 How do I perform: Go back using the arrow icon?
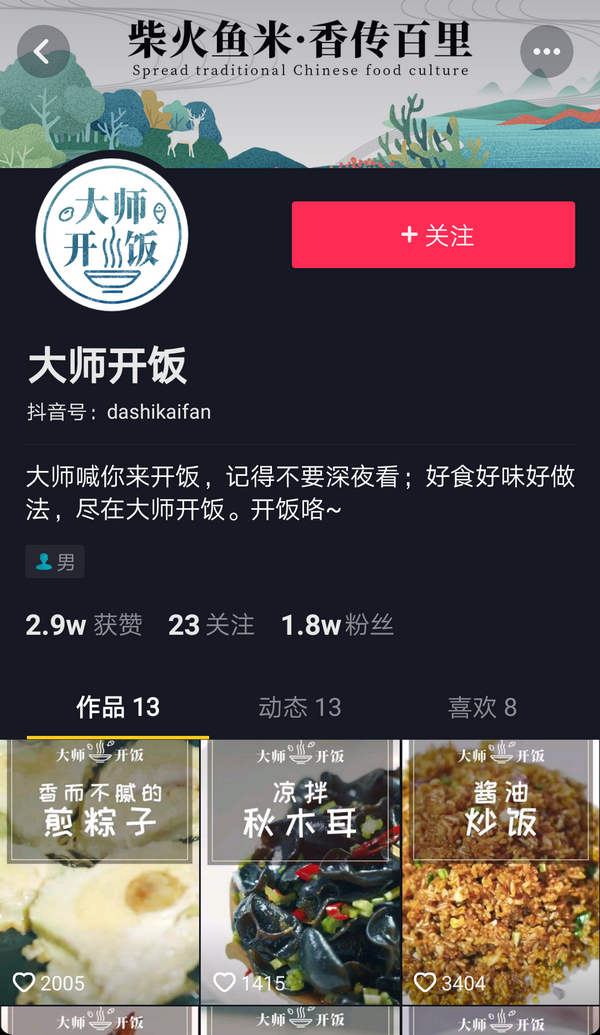(43, 51)
